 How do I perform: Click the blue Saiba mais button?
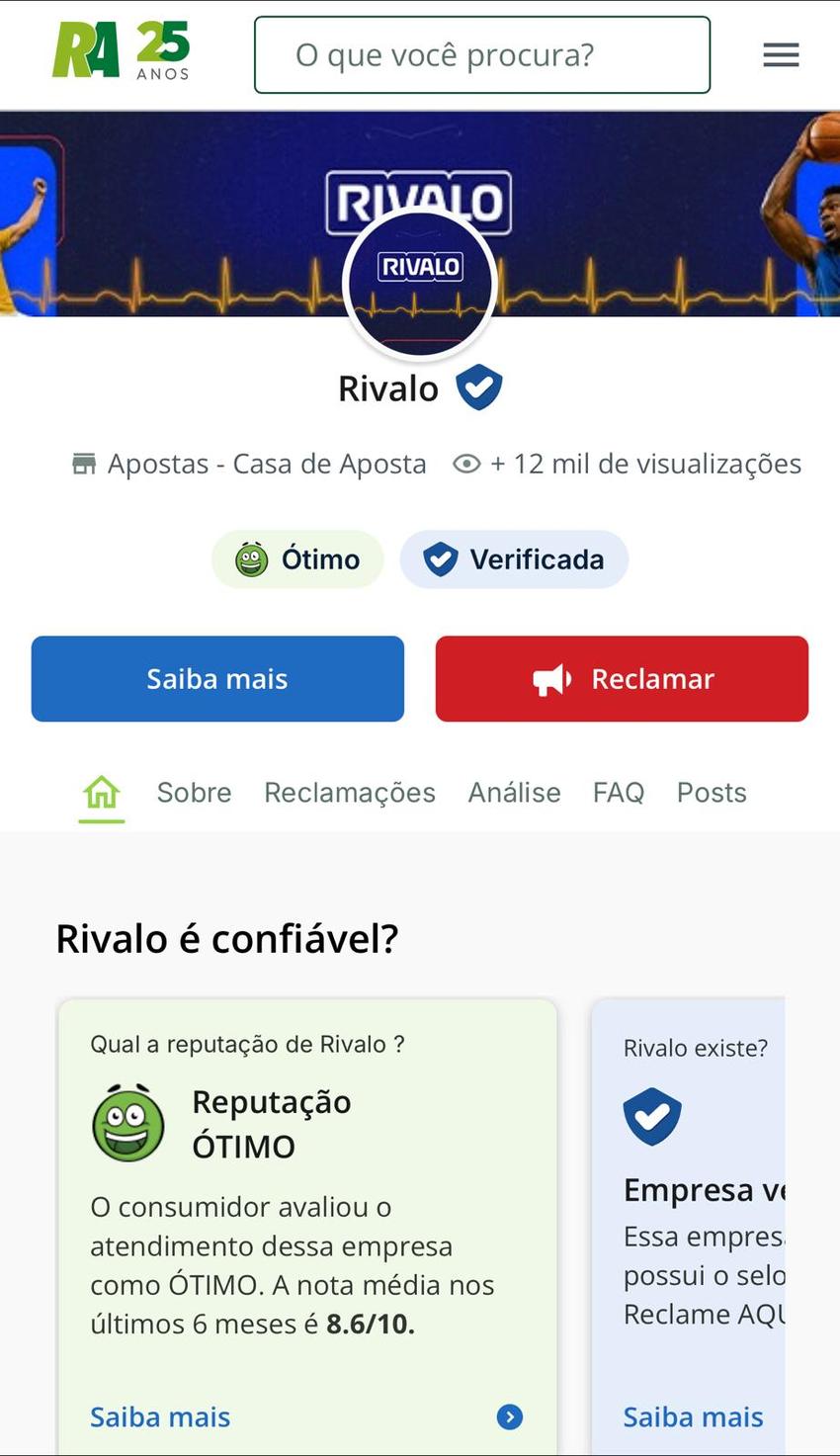coord(217,679)
